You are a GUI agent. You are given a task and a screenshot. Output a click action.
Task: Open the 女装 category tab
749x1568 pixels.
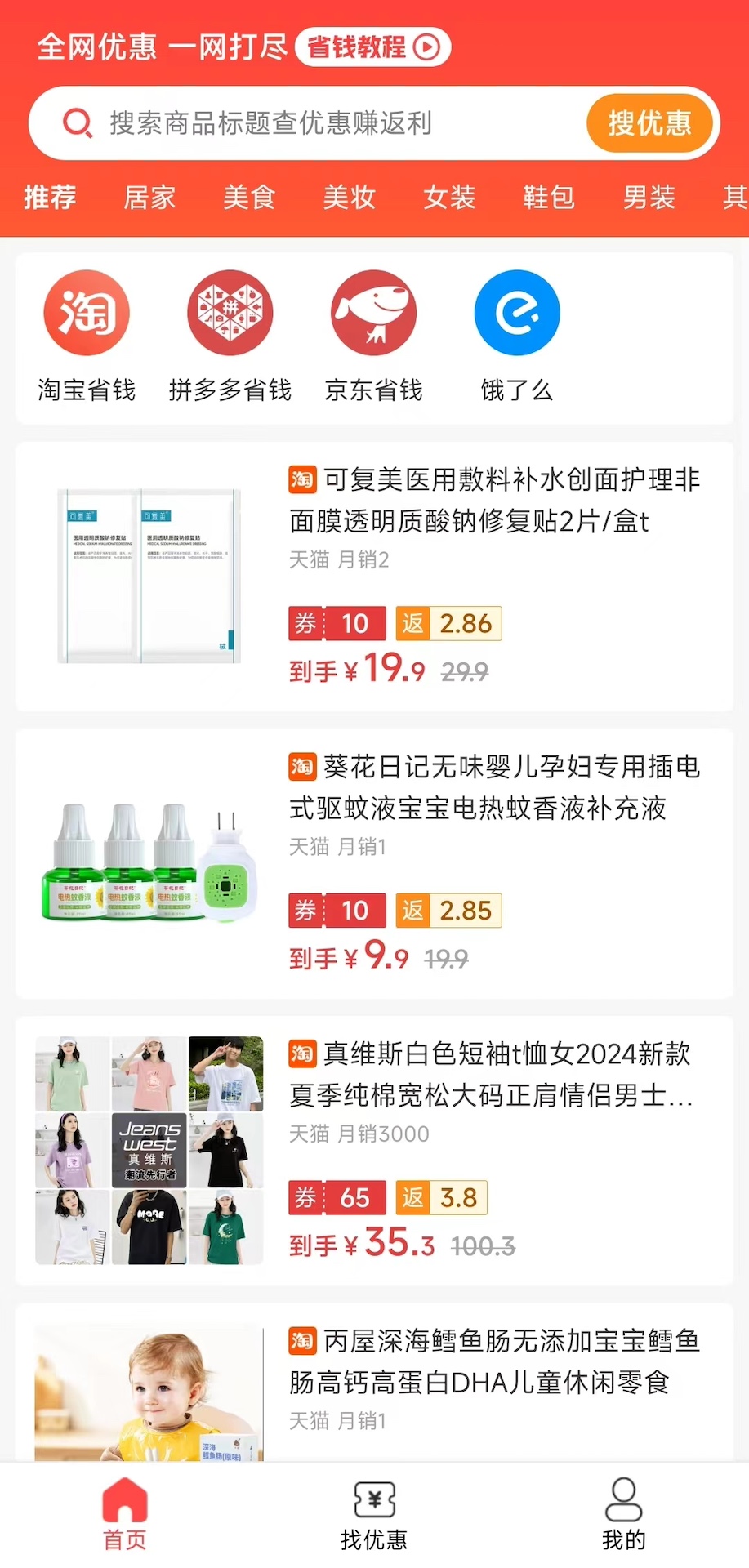tap(449, 198)
